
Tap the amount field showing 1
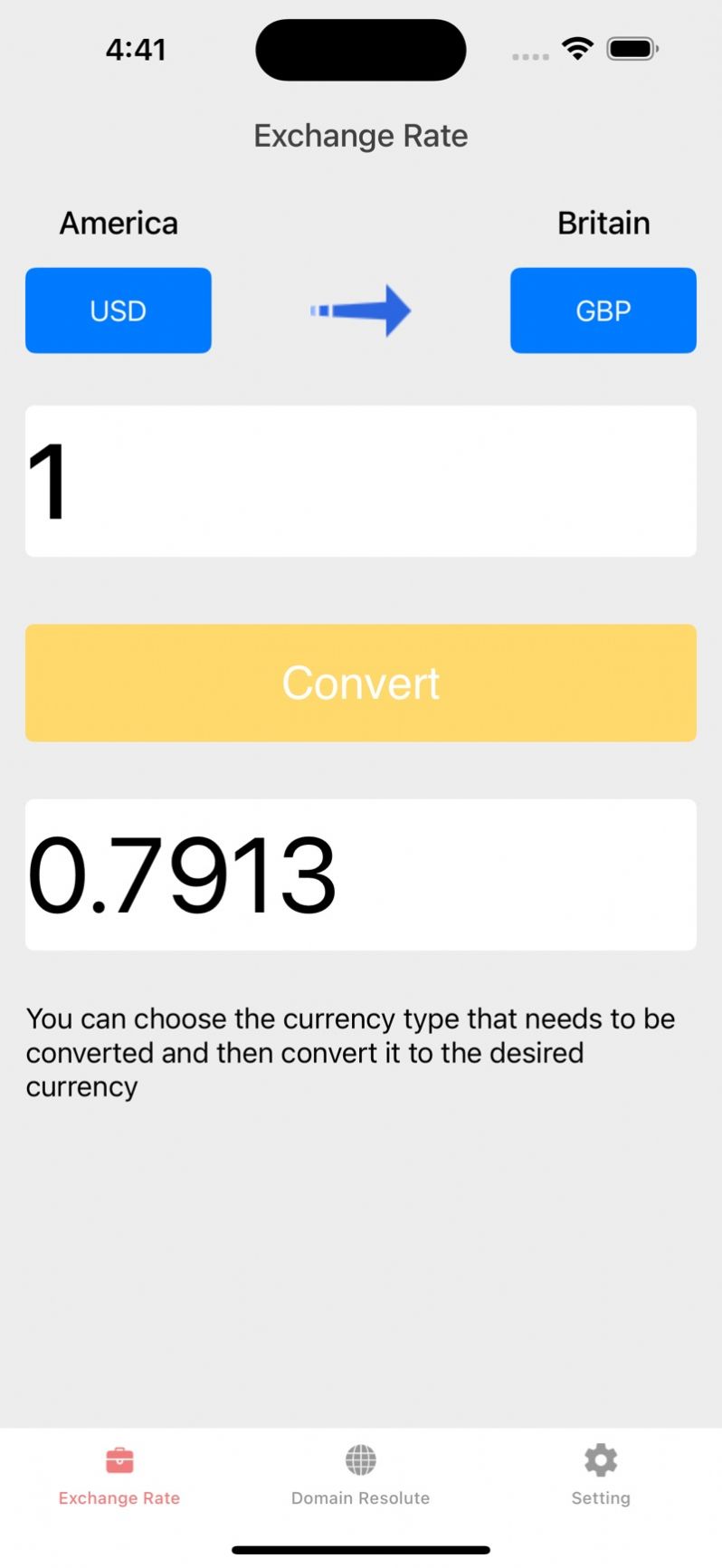[x=361, y=481]
